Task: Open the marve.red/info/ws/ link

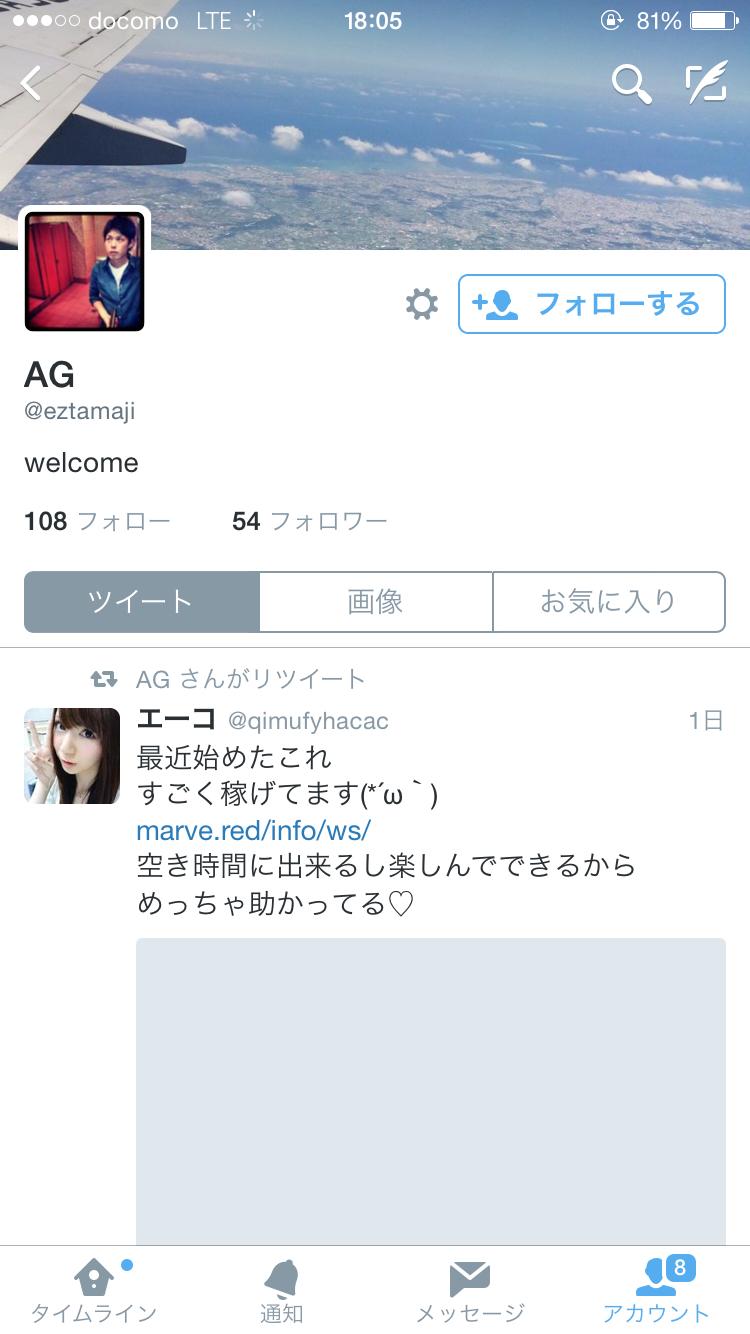Action: (x=254, y=830)
